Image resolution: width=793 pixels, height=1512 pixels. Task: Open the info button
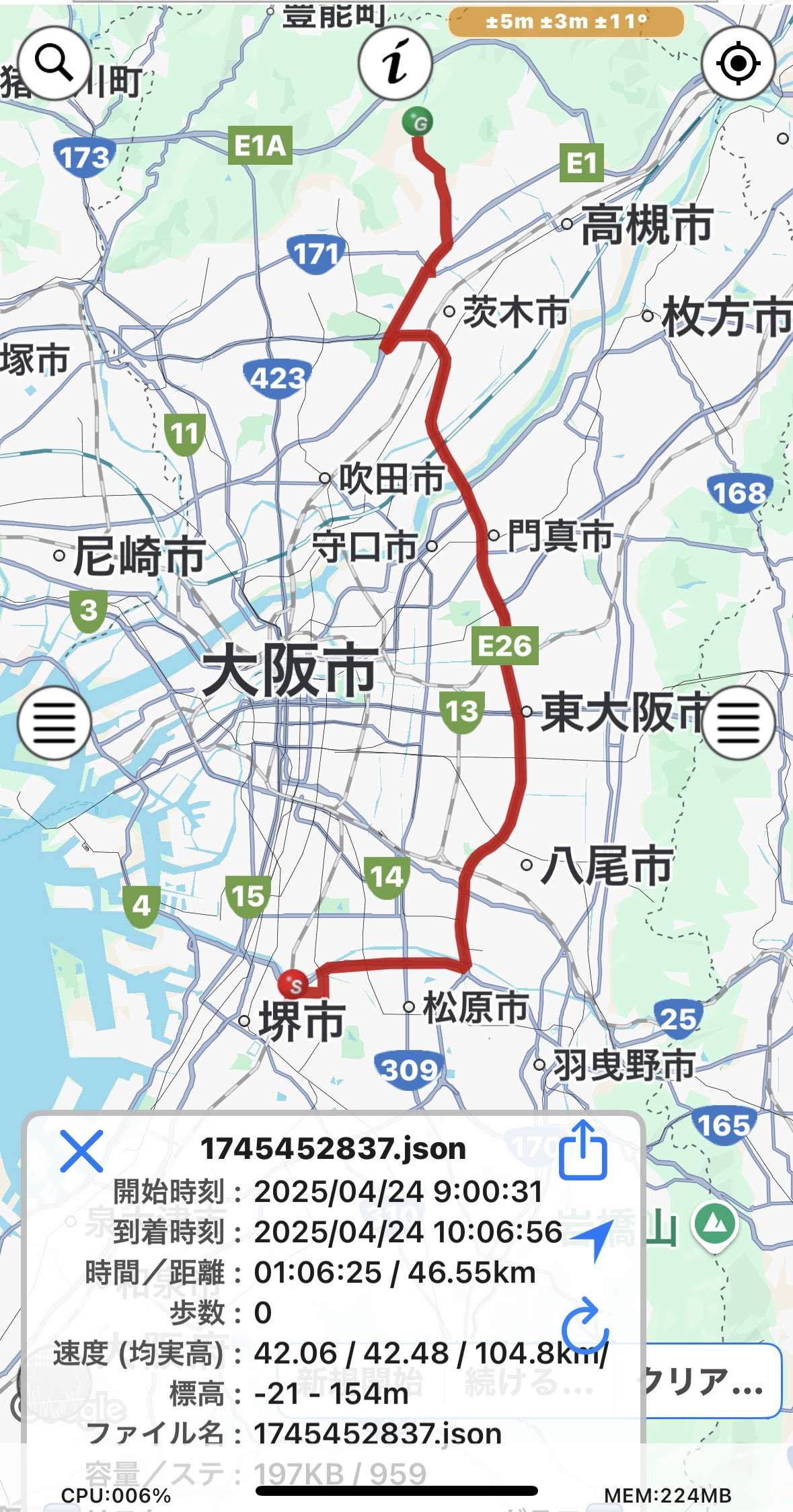[395, 63]
